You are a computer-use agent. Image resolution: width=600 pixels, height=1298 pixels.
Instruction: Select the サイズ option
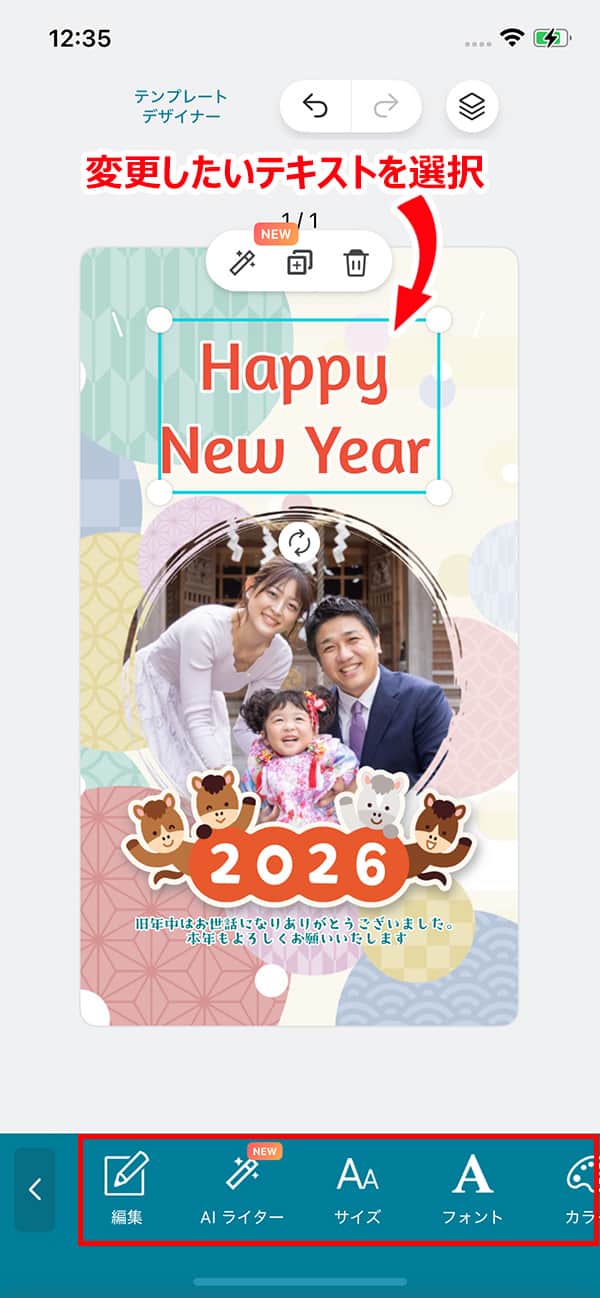point(358,1189)
